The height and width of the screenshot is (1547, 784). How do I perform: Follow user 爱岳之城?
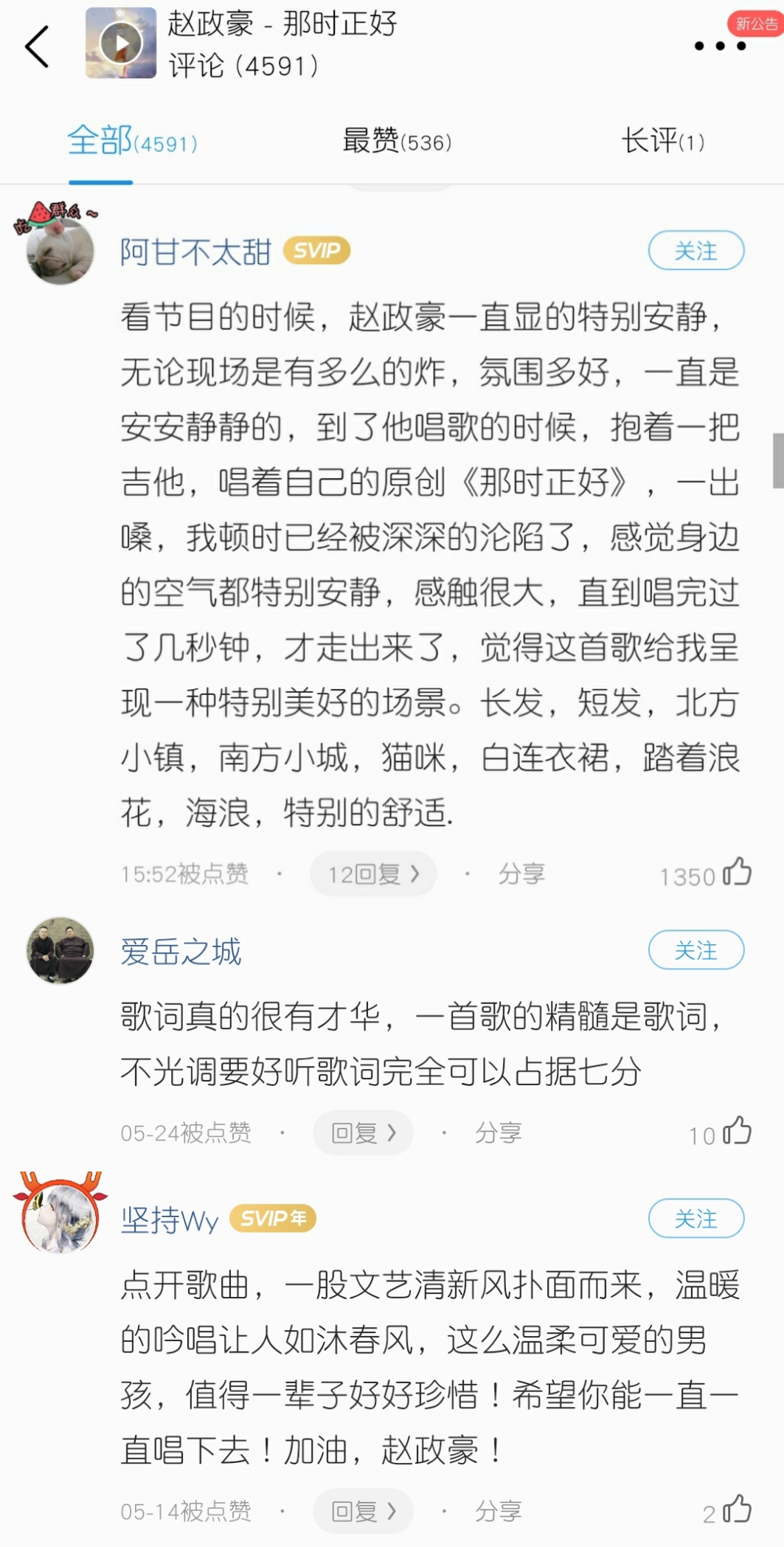point(695,950)
